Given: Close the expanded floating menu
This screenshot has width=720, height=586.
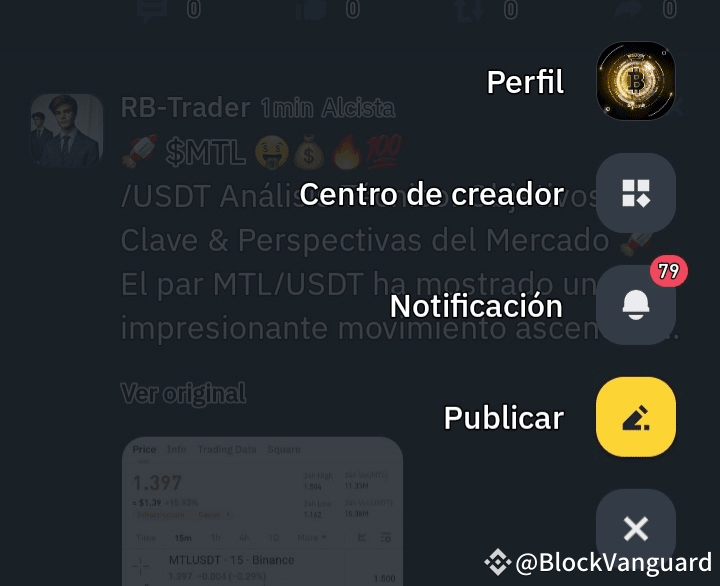Looking at the screenshot, I should (635, 527).
